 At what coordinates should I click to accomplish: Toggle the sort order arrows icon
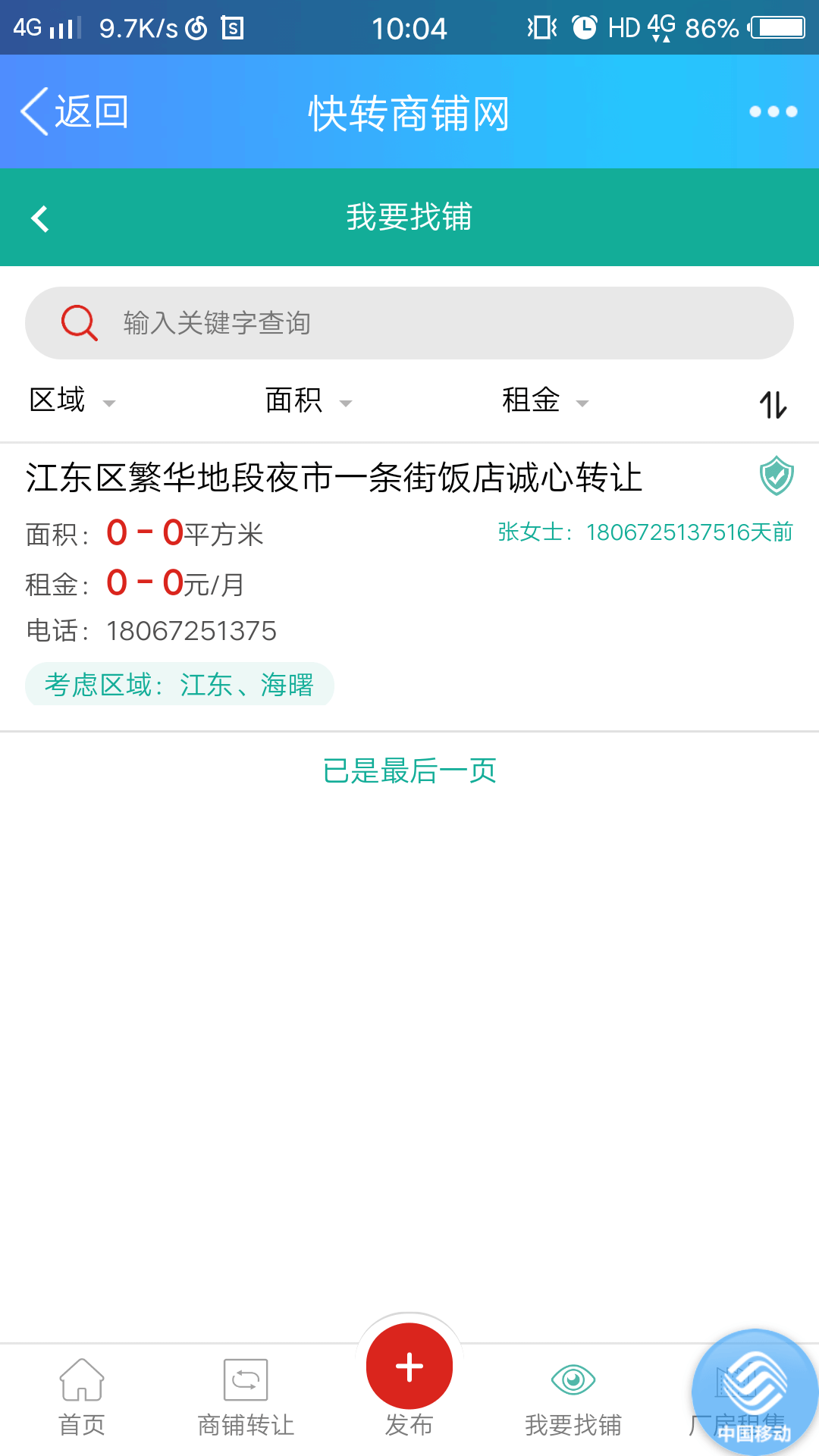773,404
